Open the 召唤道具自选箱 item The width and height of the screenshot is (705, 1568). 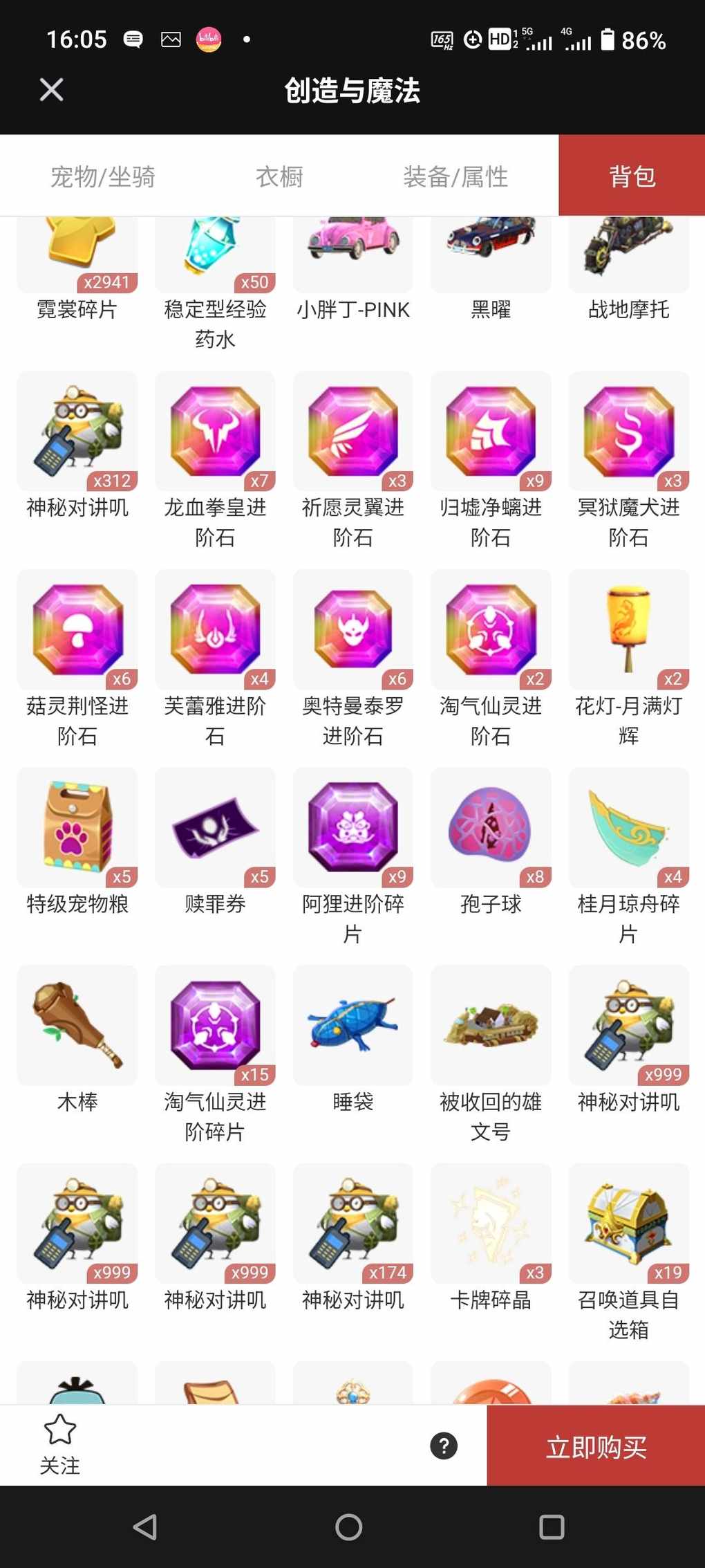coord(628,1224)
